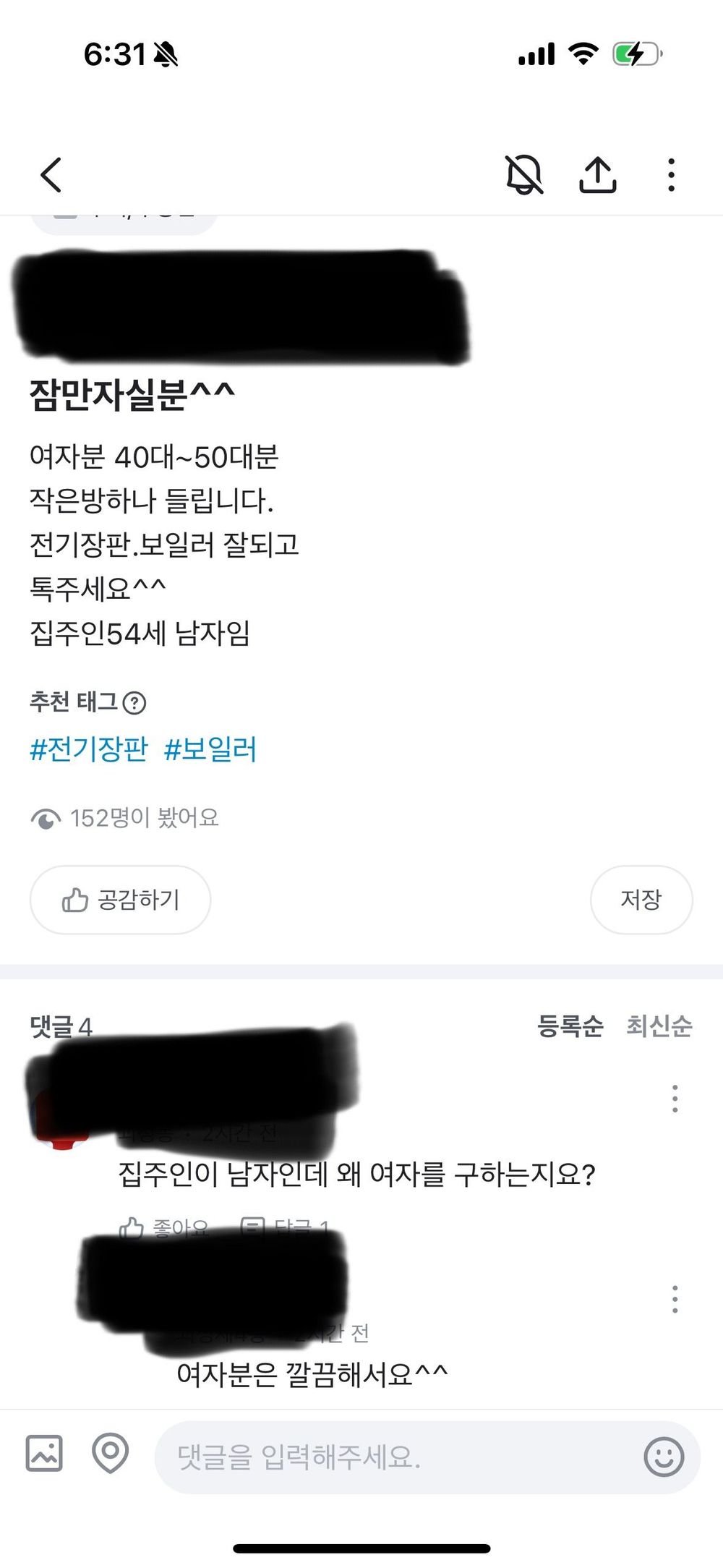Sort comments by 최신순
The width and height of the screenshot is (723, 1568).
pos(659,1026)
